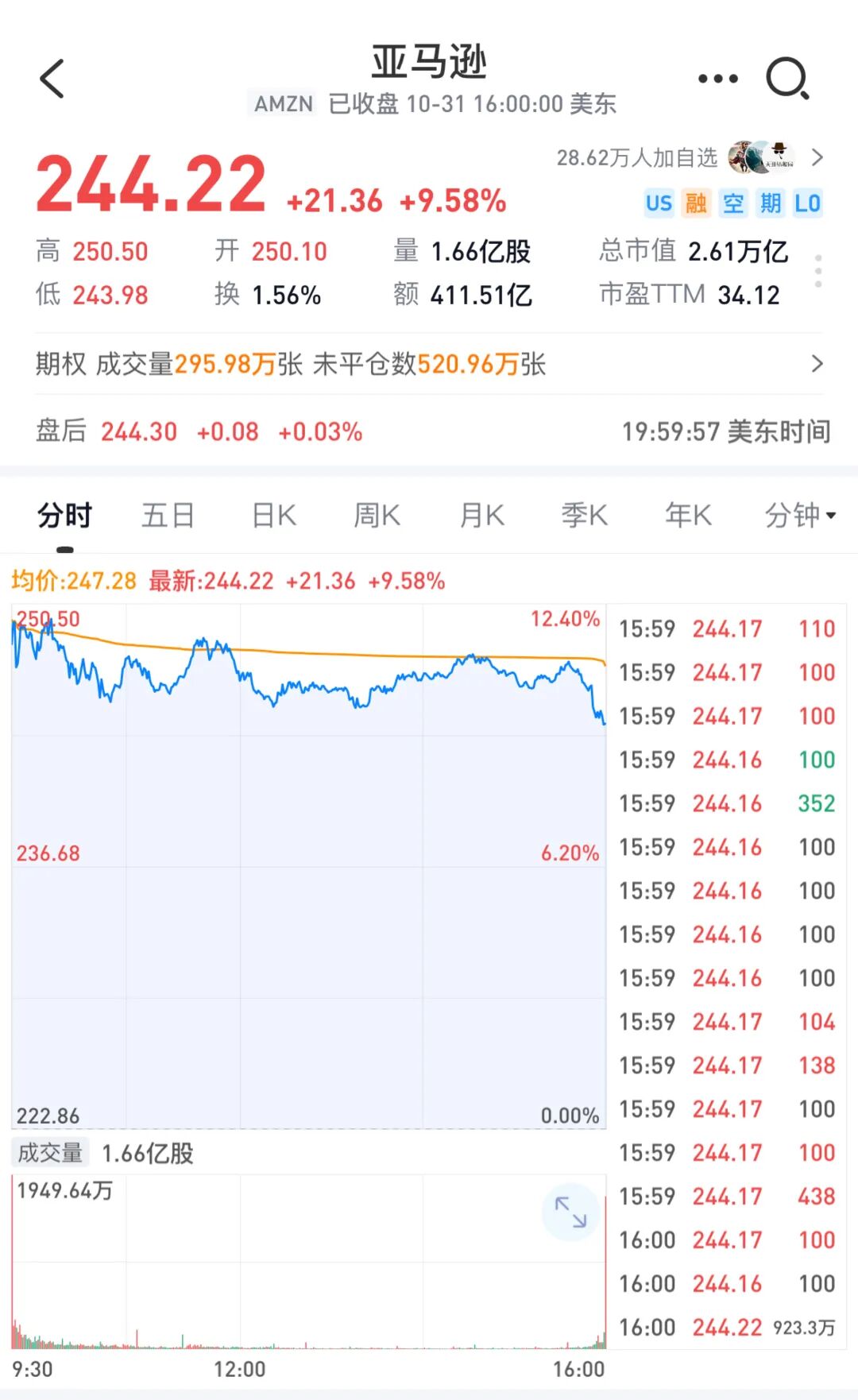Switch to the 五日 chart tab
Screen dimensions: 858x1400
[168, 516]
